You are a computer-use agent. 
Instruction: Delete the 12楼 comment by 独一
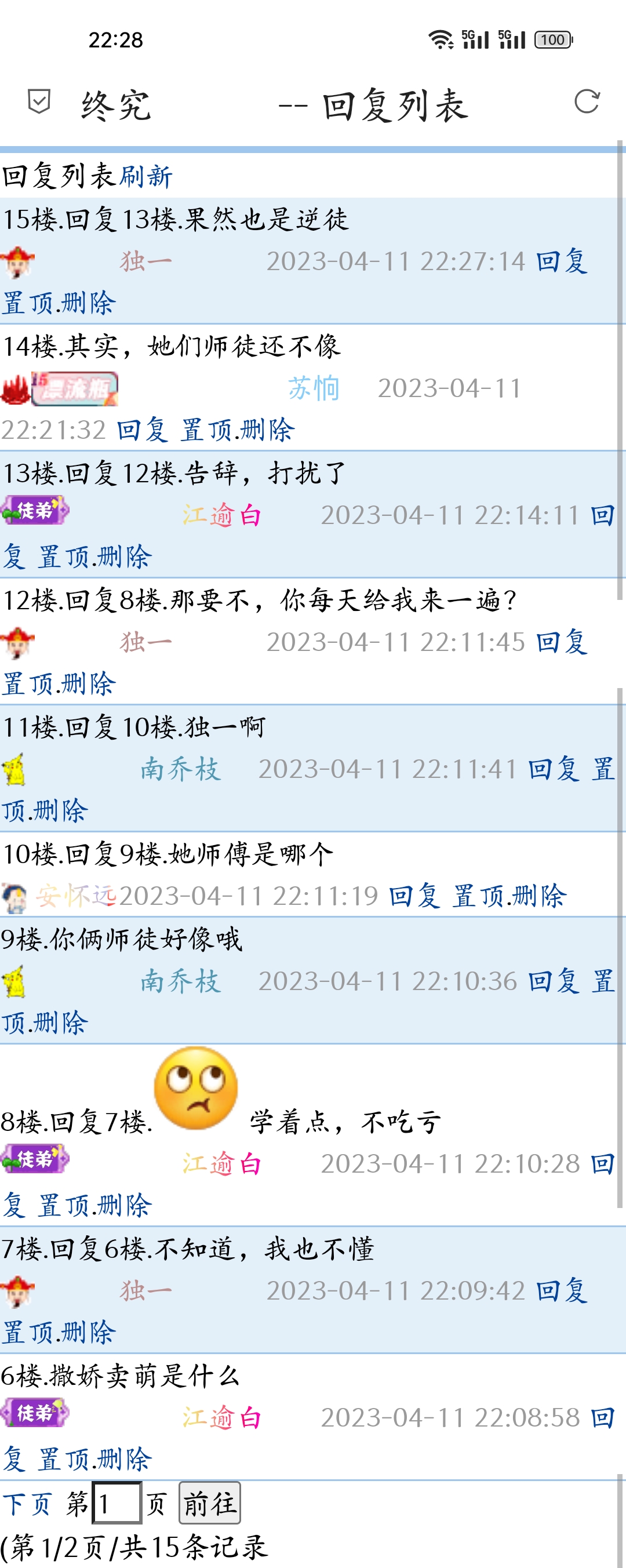[x=88, y=684]
